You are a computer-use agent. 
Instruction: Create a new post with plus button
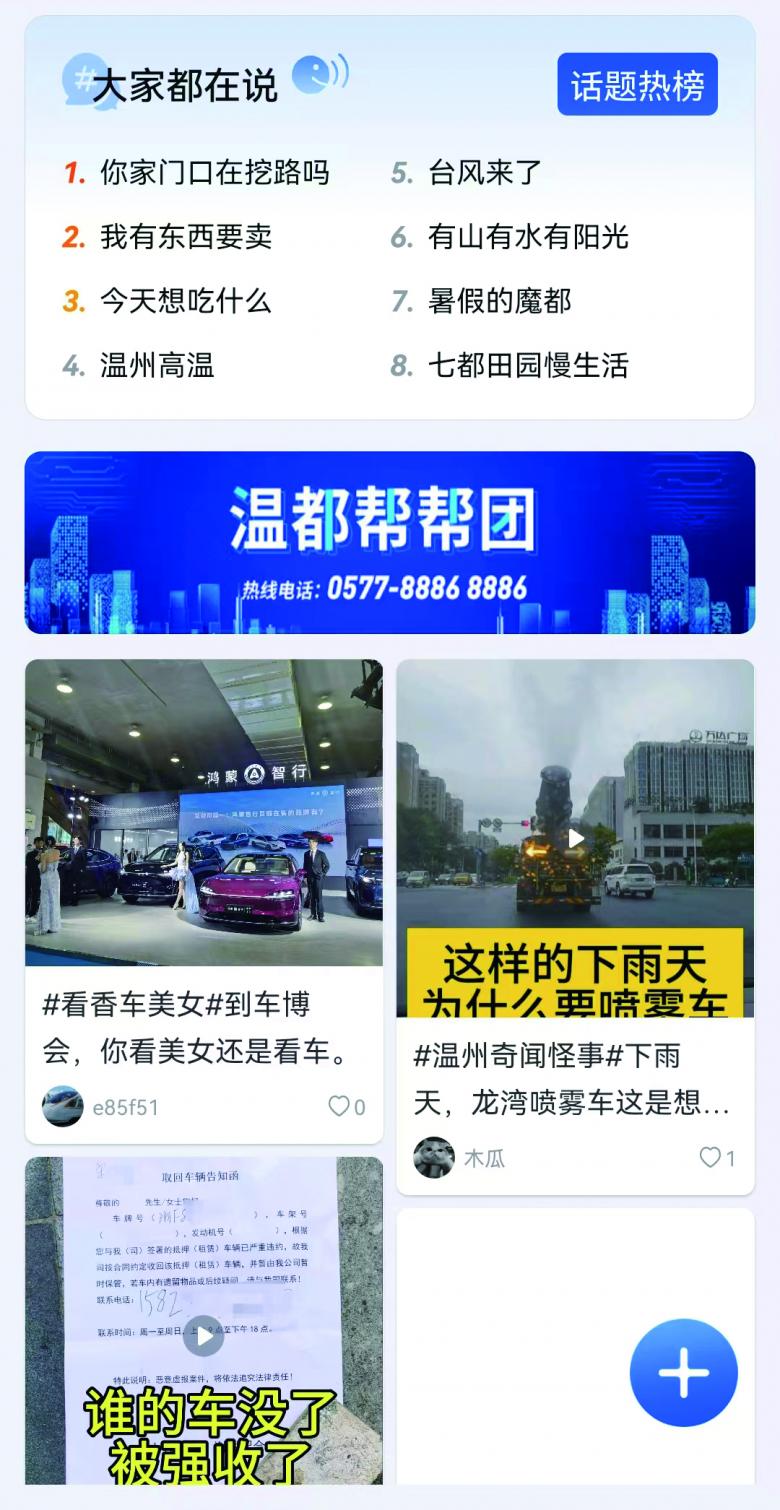pyautogui.click(x=684, y=1373)
